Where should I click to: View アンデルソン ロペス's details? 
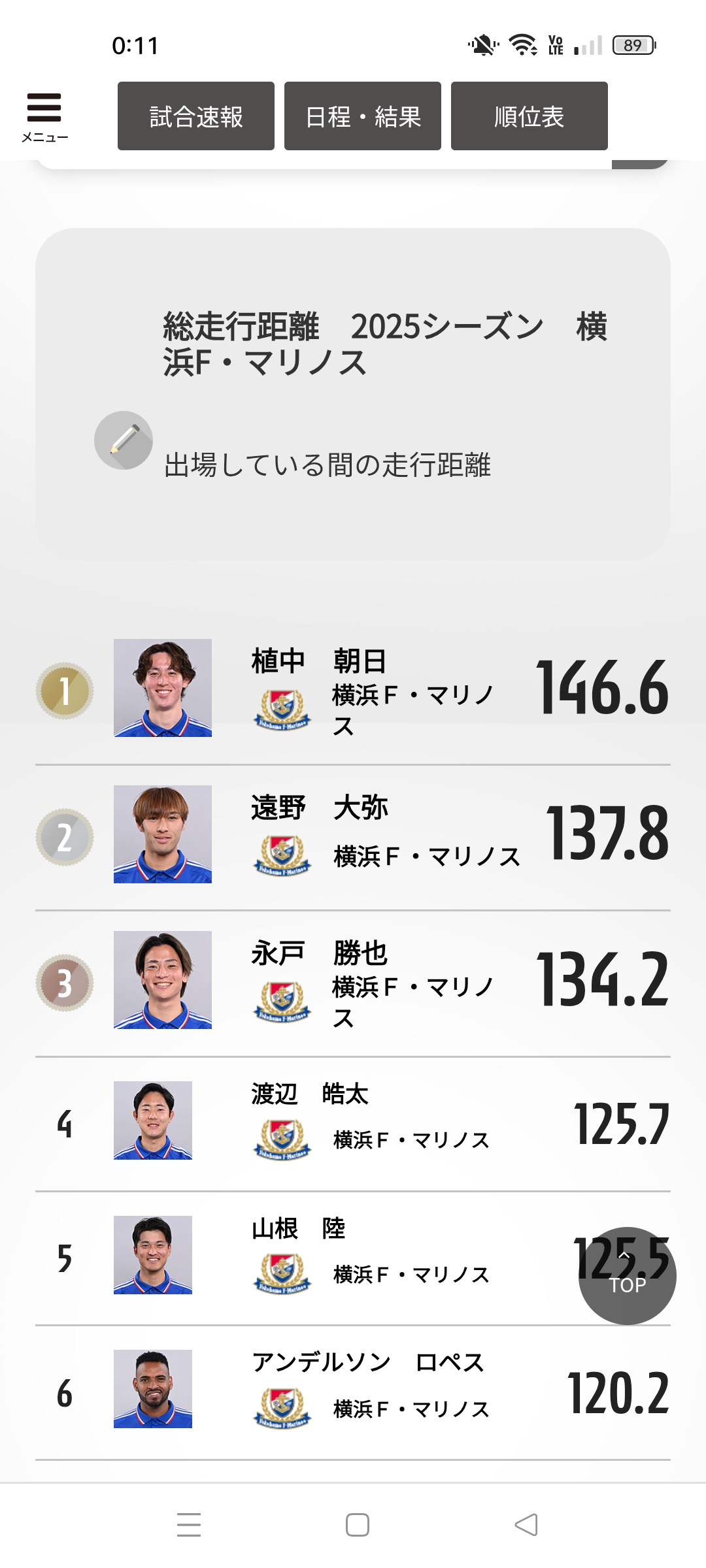353,1392
